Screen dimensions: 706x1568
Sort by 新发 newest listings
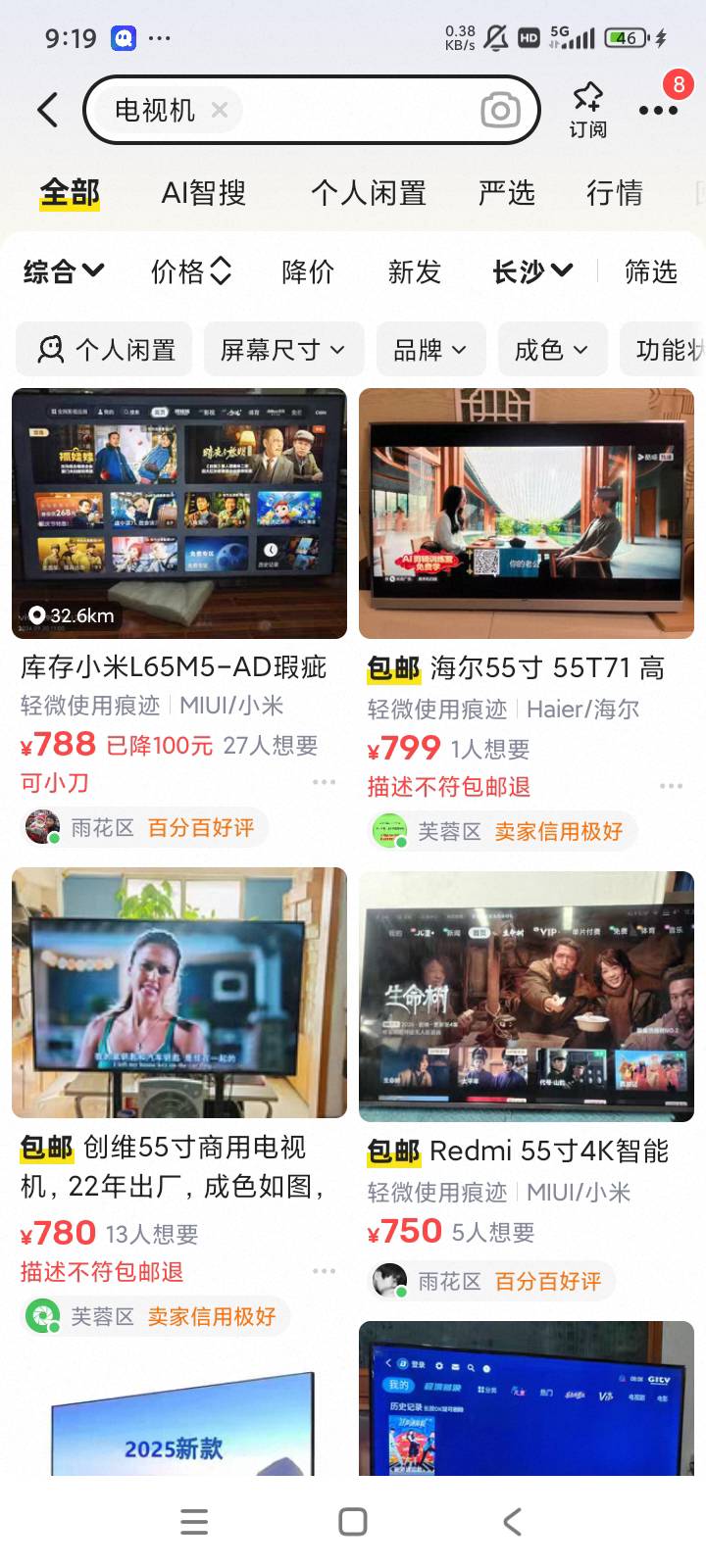[414, 271]
